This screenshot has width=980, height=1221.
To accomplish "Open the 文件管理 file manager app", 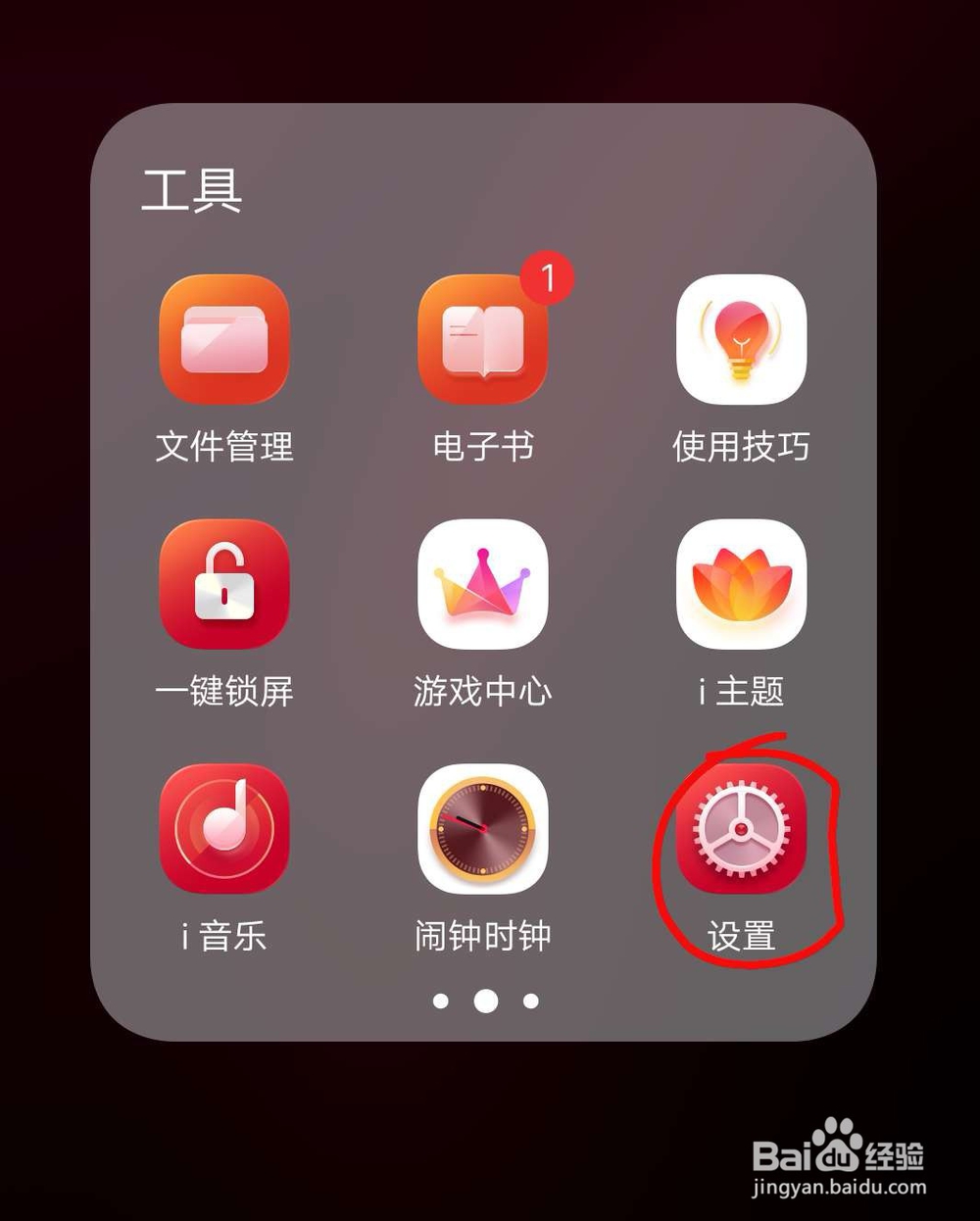I will coord(222,340).
